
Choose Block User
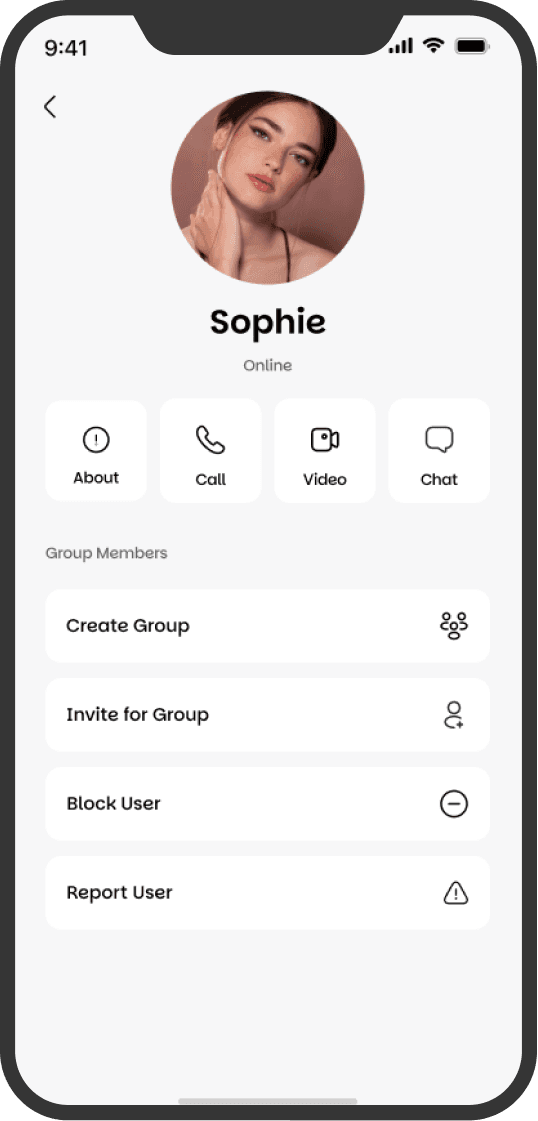[267, 804]
